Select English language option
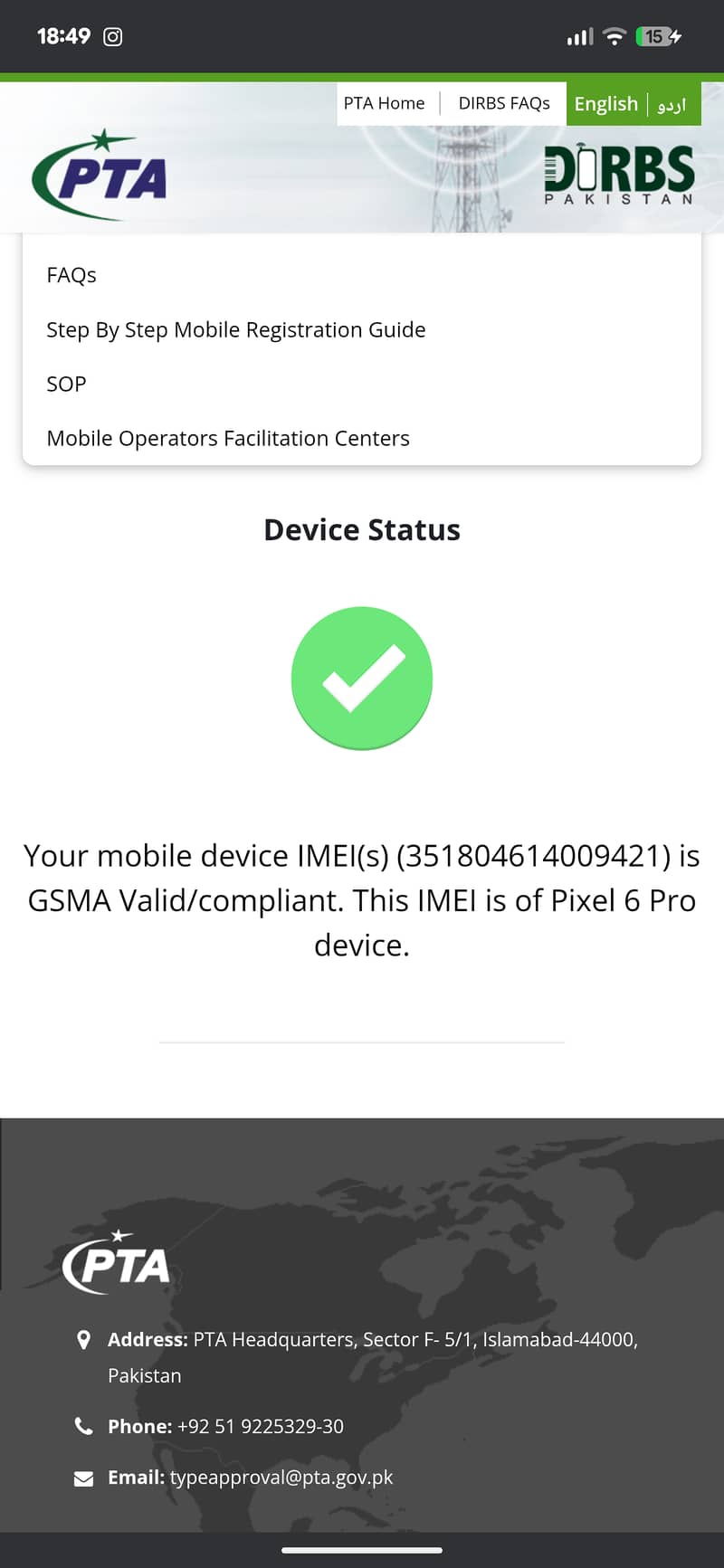Screen dimensions: 724x1568 coord(605,104)
